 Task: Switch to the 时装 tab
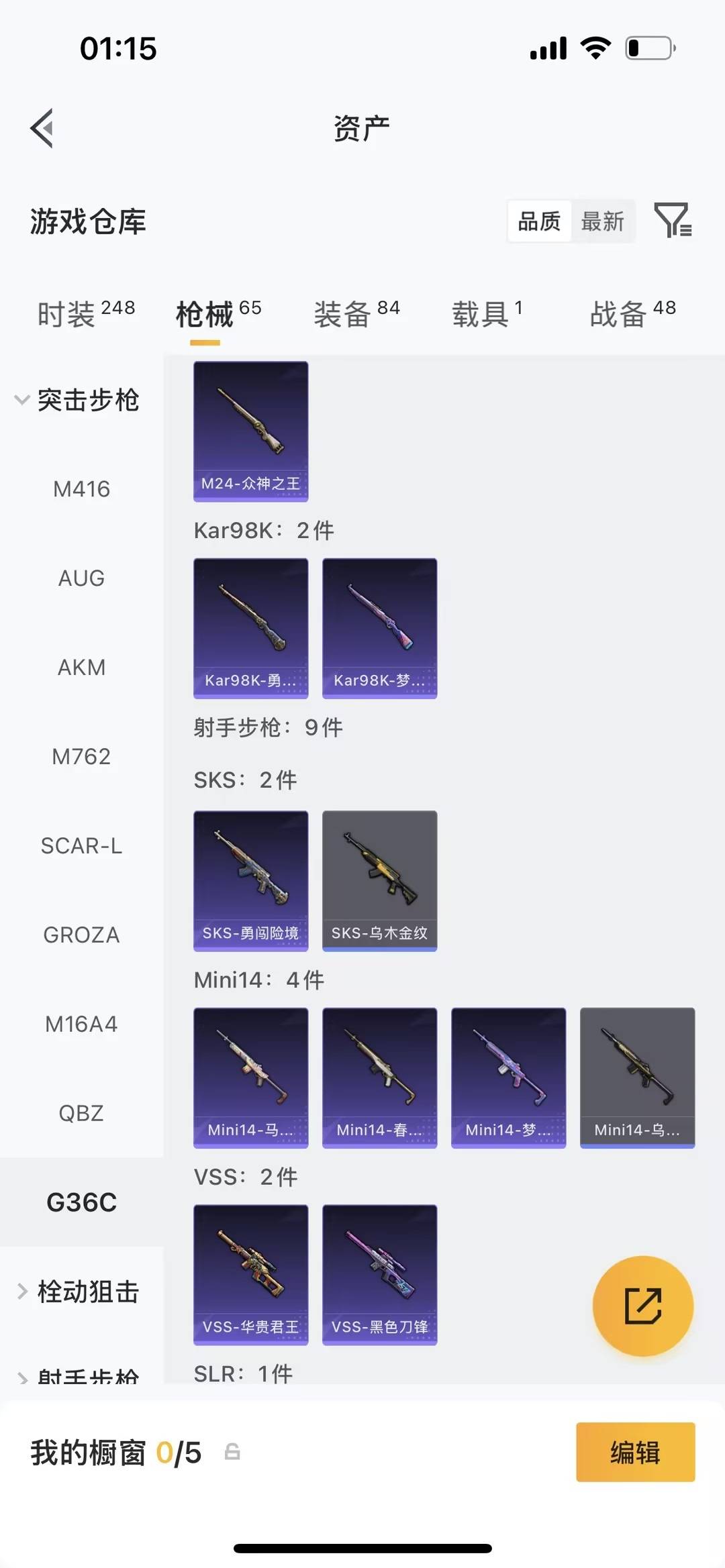[86, 313]
